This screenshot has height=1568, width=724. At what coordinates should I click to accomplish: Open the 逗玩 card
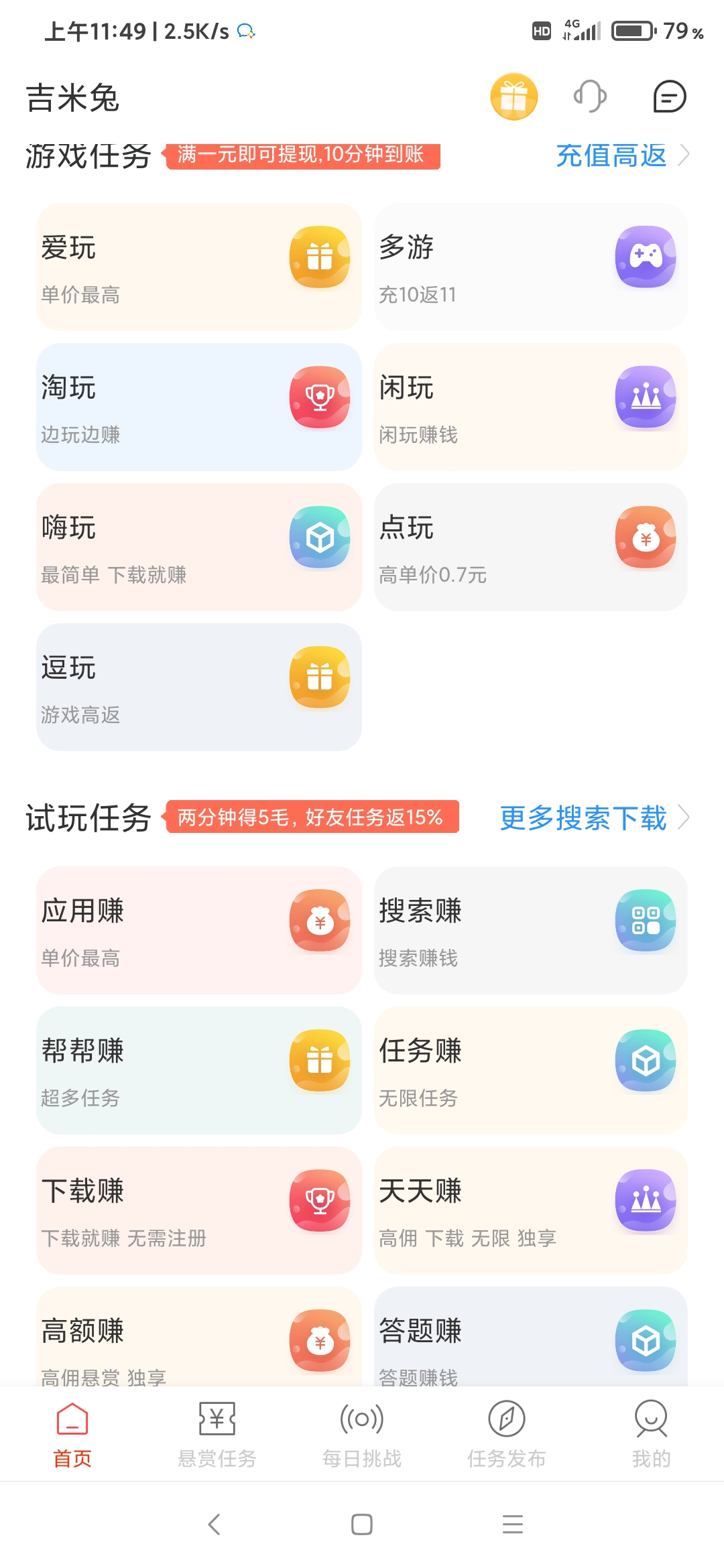click(x=199, y=687)
